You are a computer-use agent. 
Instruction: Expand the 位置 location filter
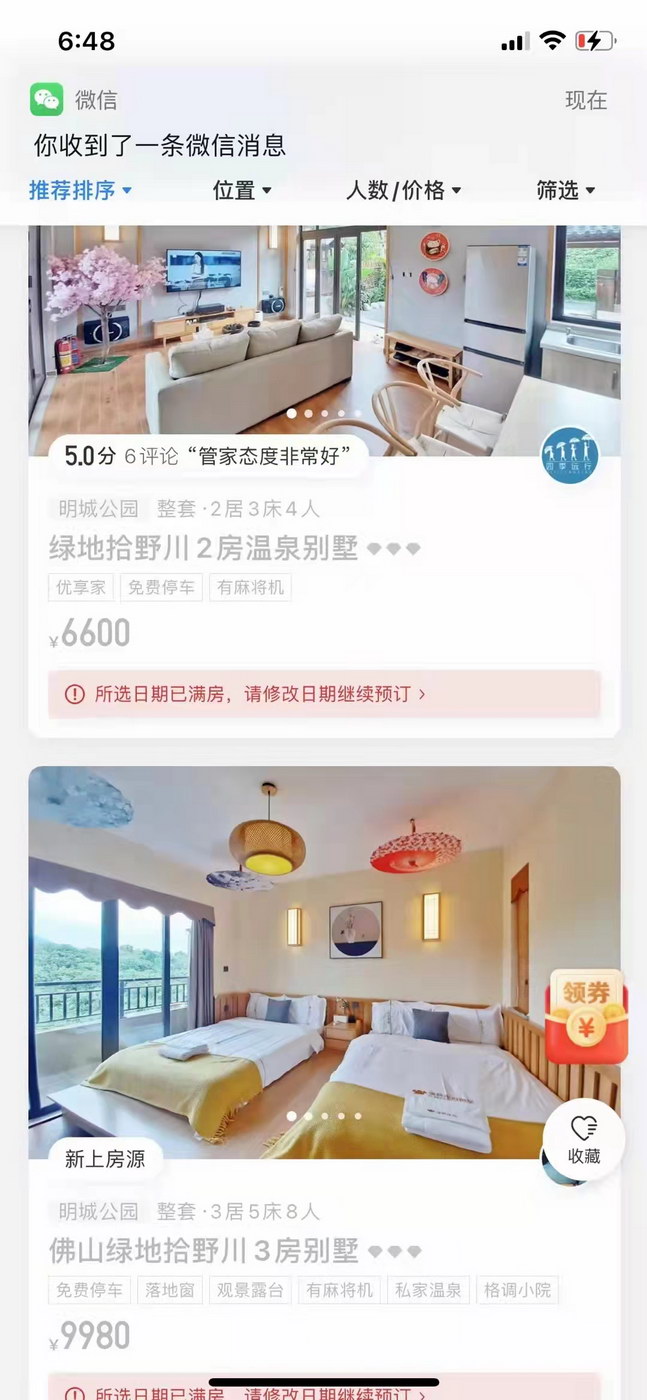coord(242,190)
